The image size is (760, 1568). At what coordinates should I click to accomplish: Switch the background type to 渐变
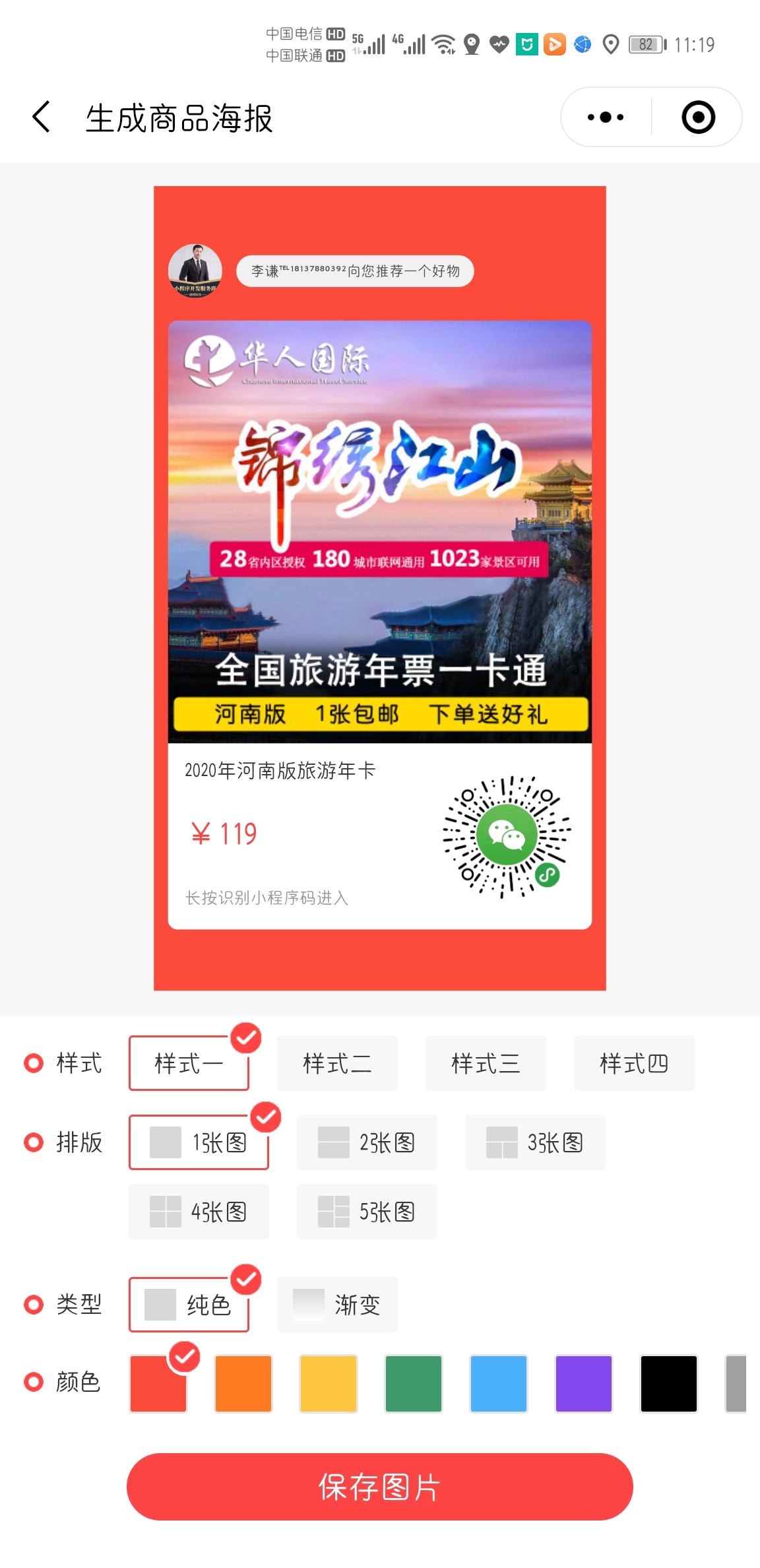(337, 1305)
